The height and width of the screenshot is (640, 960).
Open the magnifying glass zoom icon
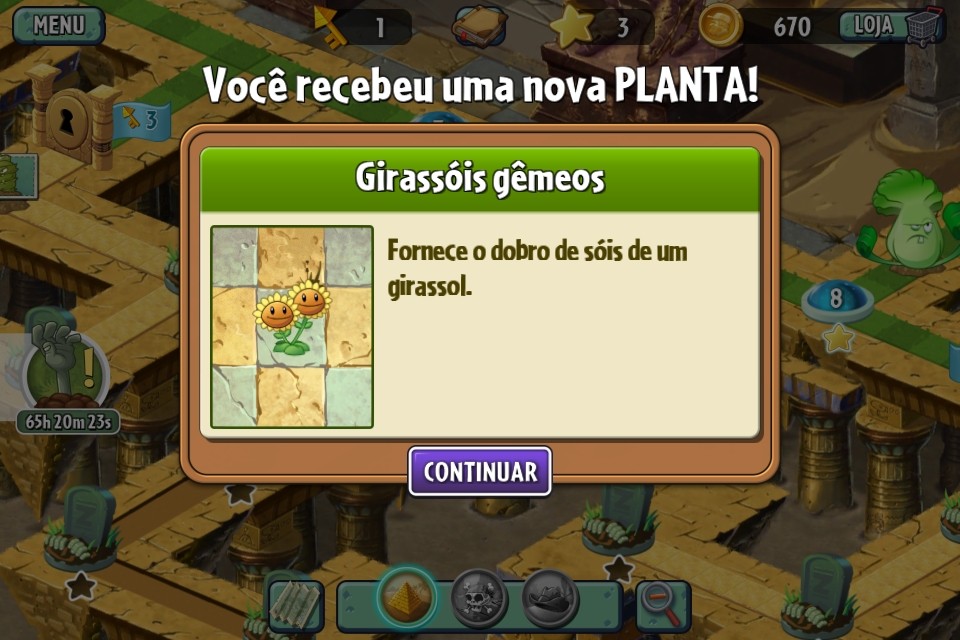click(x=661, y=604)
